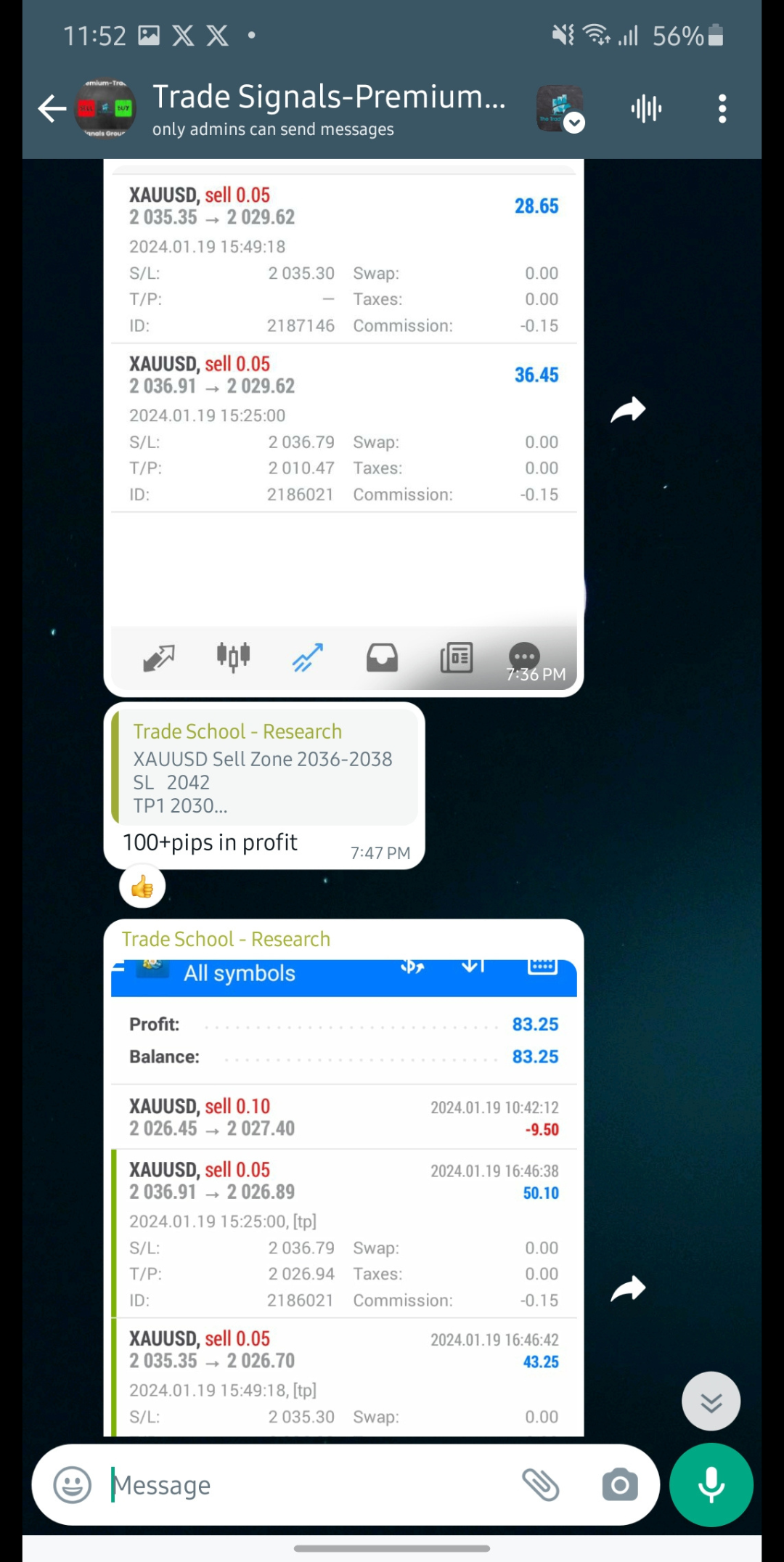Start a voice chat with the waveform icon
The image size is (784, 1562).
(645, 109)
